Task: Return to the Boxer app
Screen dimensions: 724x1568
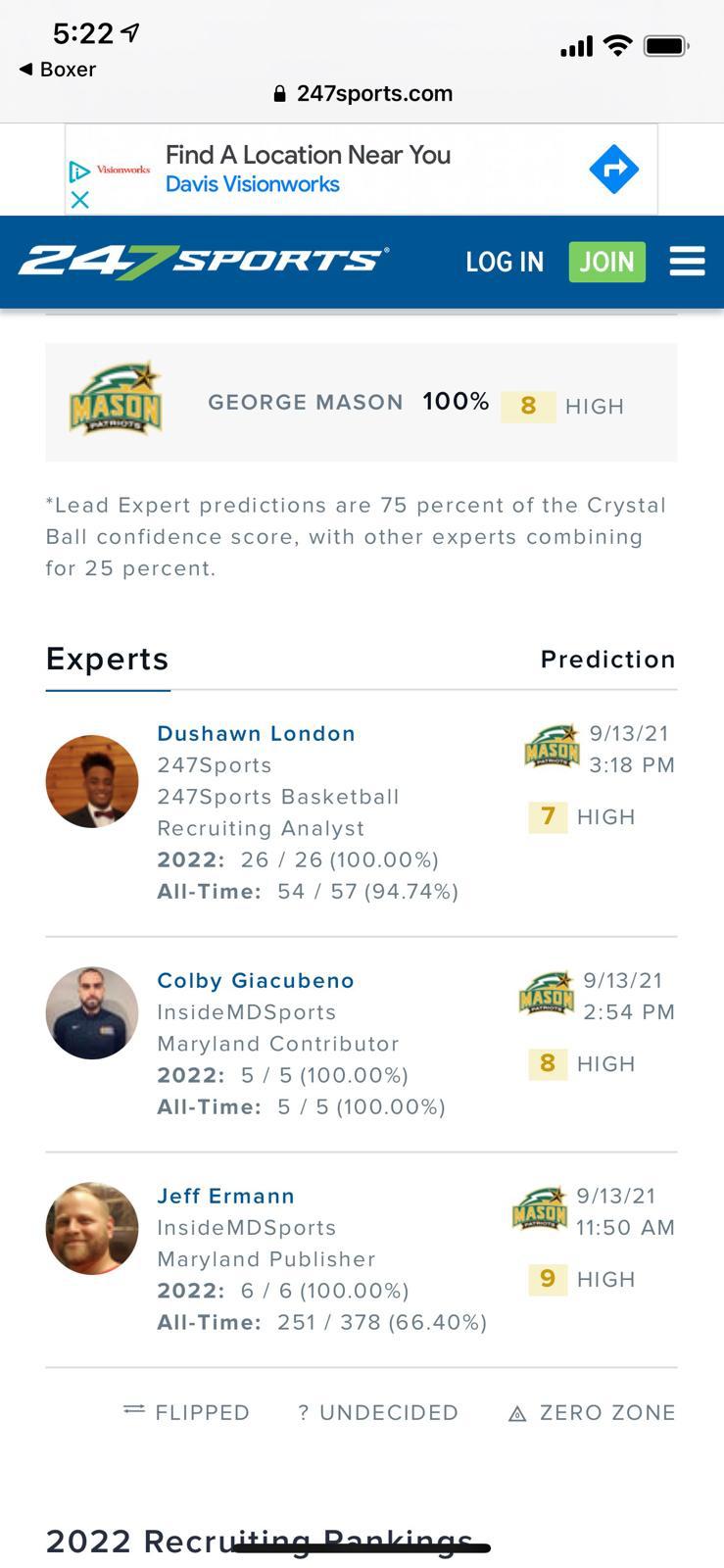Action: pyautogui.click(x=57, y=70)
